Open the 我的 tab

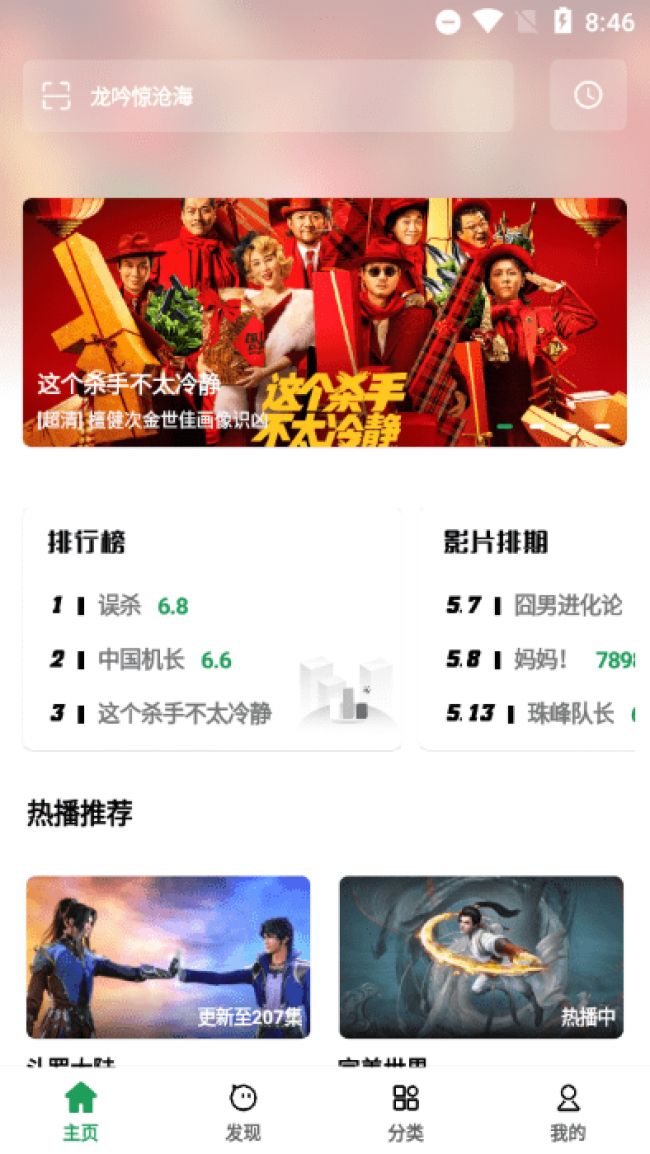click(x=568, y=1111)
